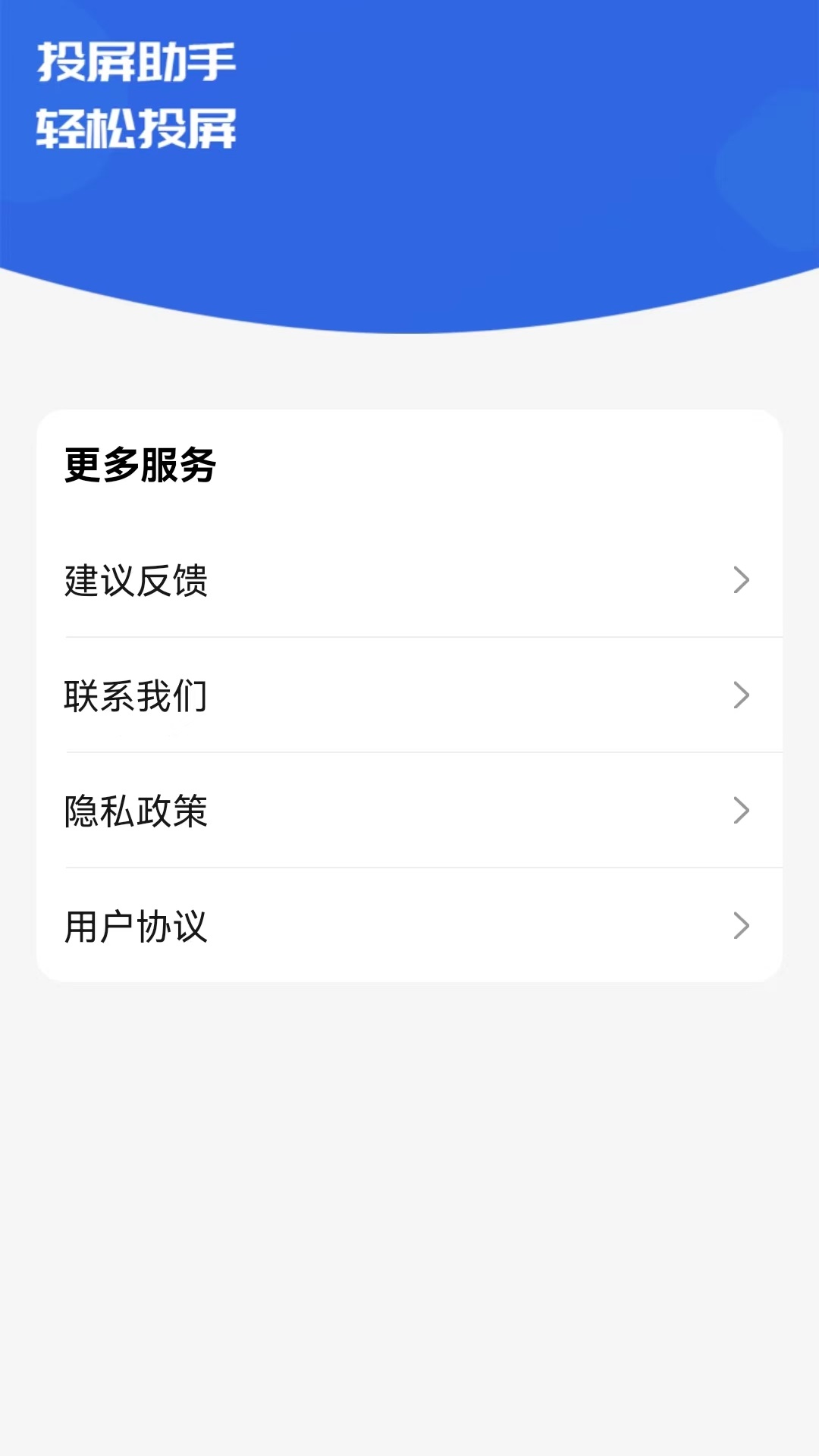Image resolution: width=819 pixels, height=1456 pixels.
Task: Select the 联系我们 row label
Action: pos(136,695)
